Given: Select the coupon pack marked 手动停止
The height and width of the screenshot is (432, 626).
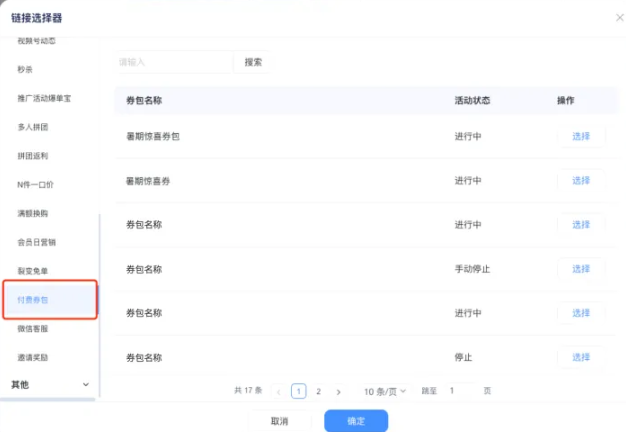Looking at the screenshot, I should point(581,269).
